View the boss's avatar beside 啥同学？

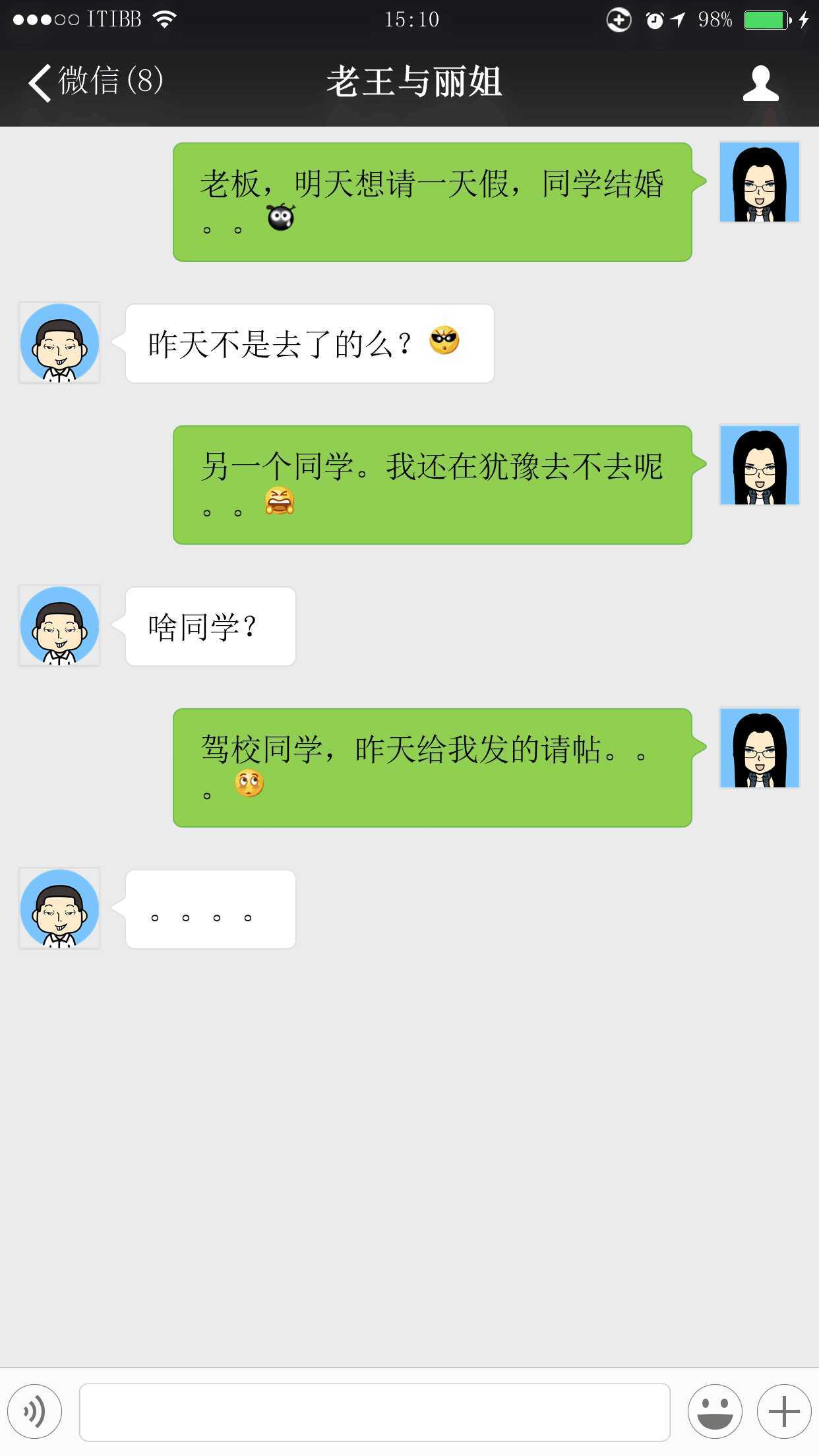59,625
